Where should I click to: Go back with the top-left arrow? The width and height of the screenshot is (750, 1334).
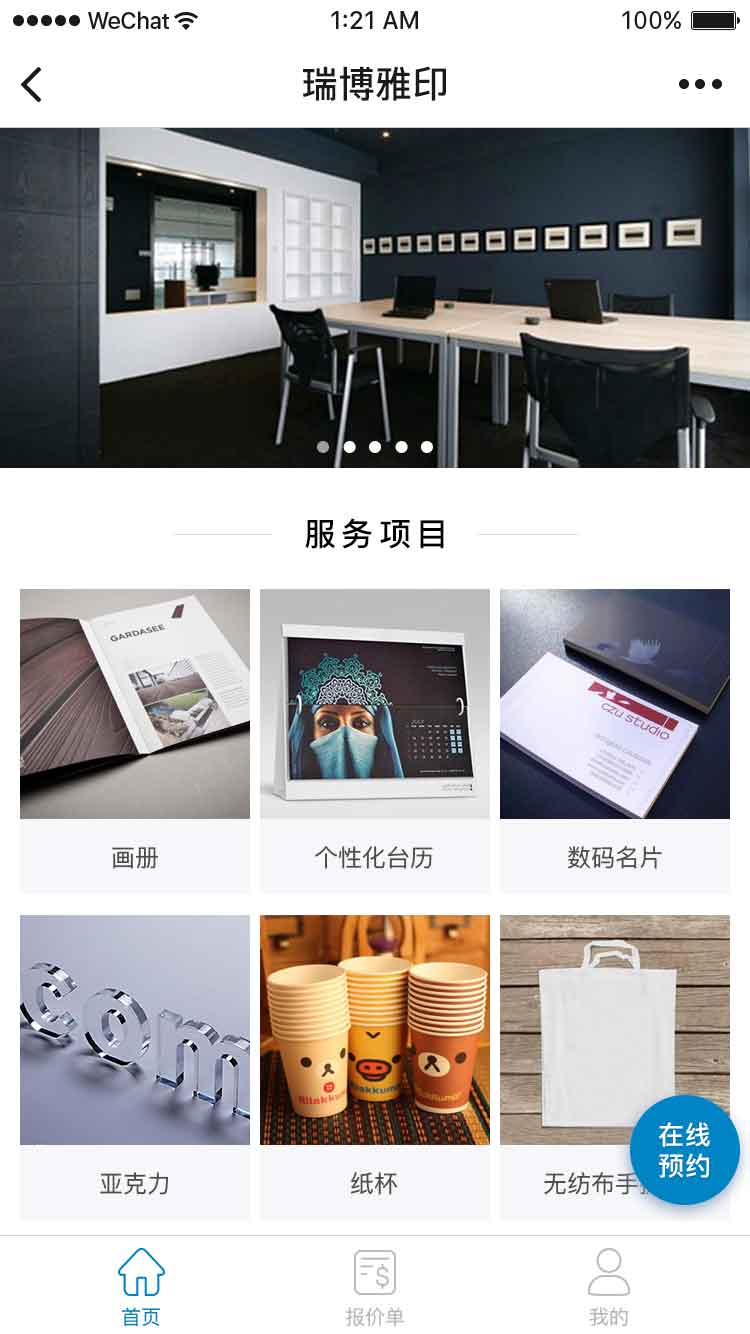32,85
